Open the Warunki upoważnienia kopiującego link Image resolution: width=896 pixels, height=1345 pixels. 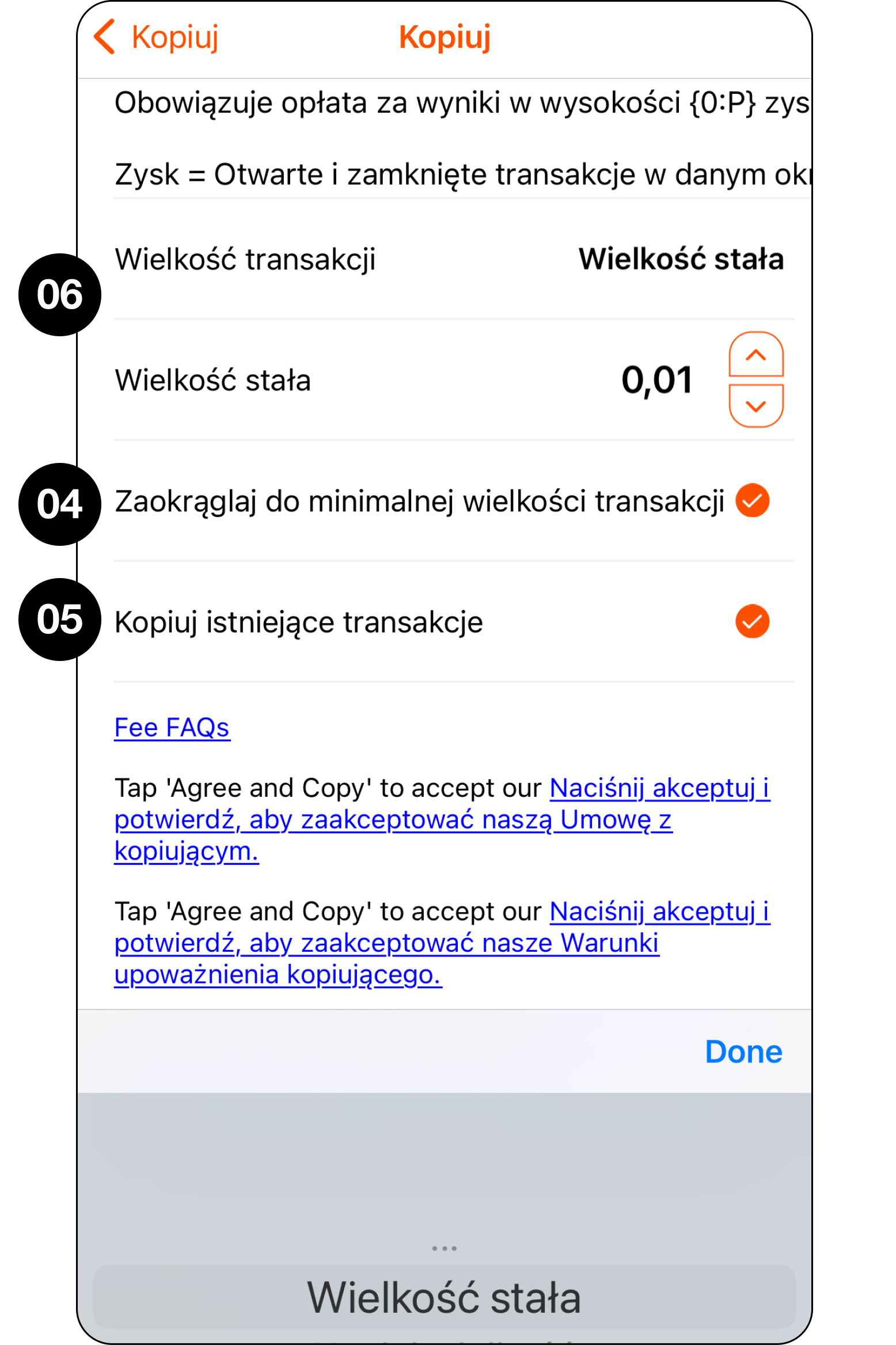coord(386,944)
